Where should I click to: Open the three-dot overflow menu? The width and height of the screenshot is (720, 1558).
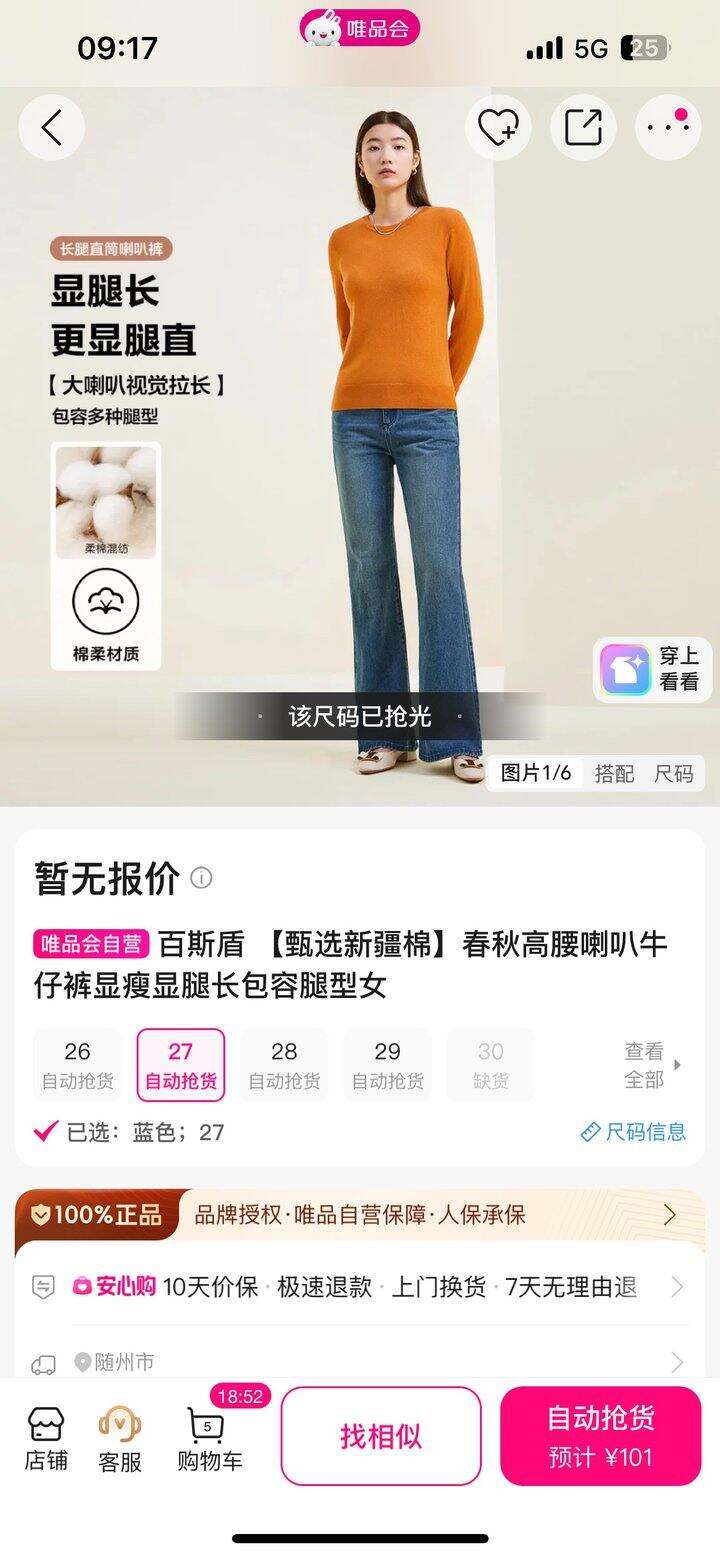coord(668,128)
